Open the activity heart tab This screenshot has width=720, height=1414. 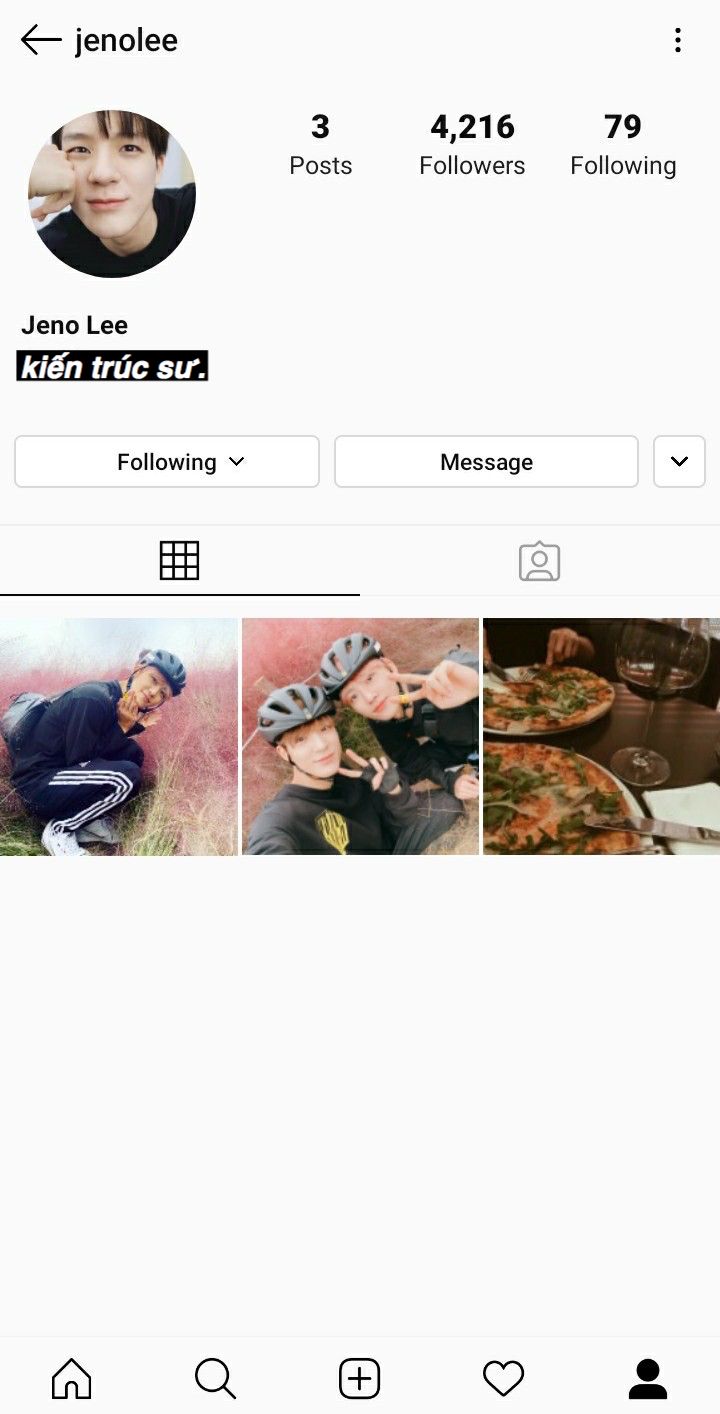[504, 1379]
